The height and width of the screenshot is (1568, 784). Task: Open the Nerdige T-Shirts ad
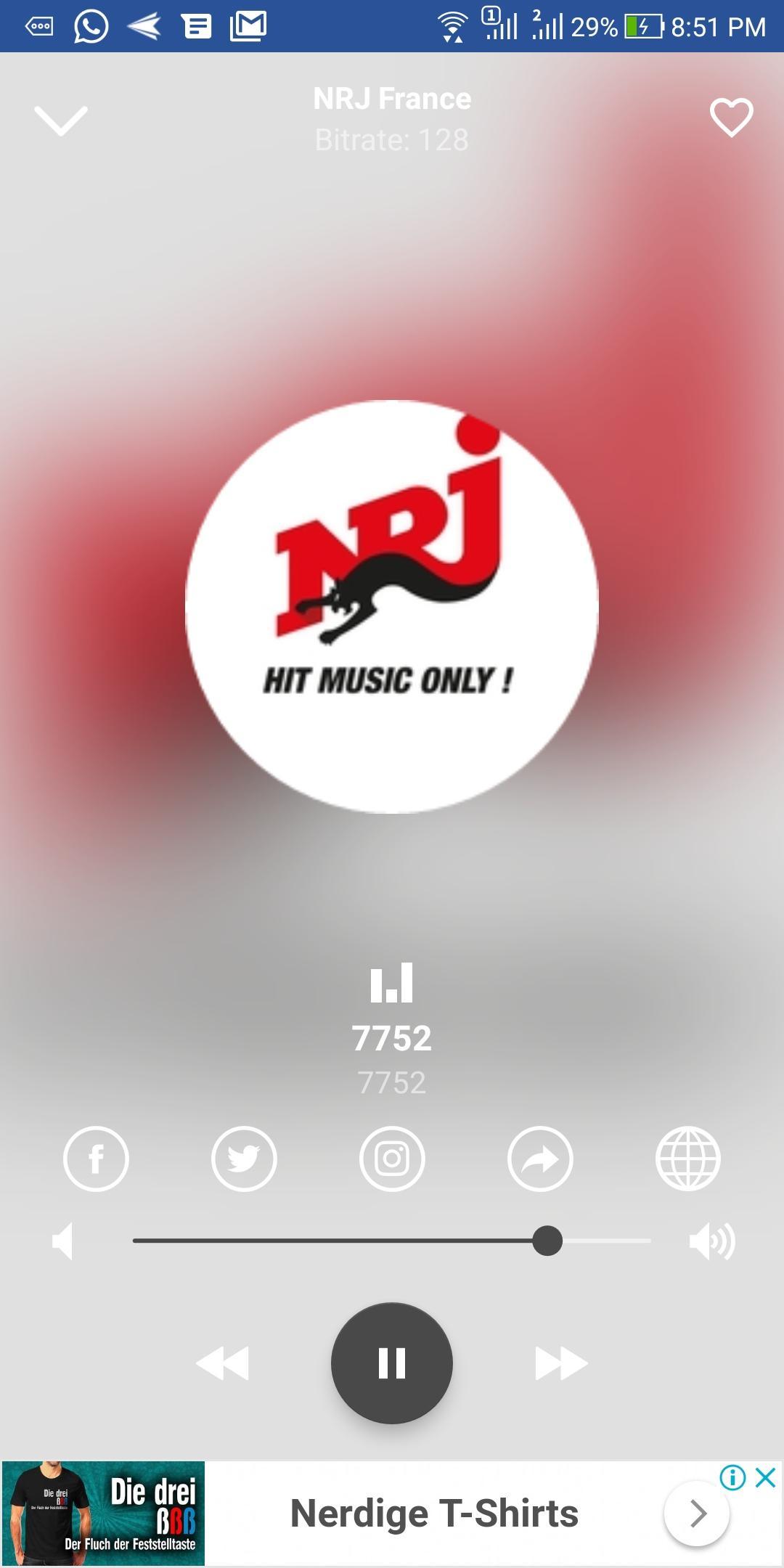tap(434, 1514)
